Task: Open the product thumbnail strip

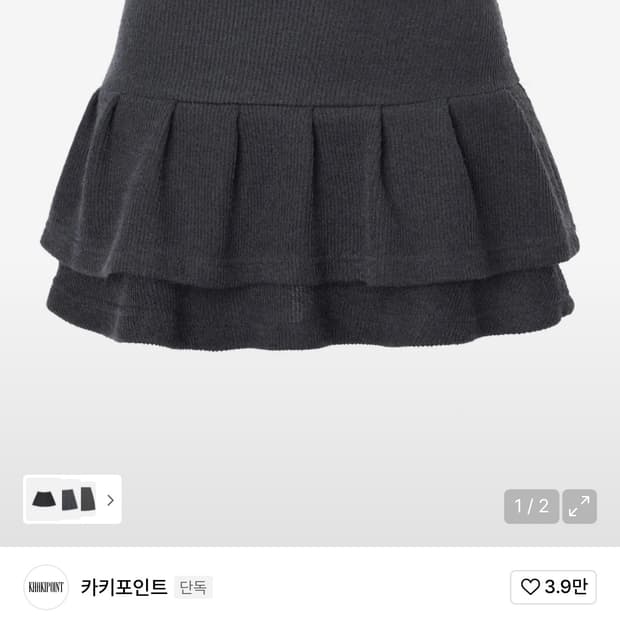Action: (x=72, y=499)
